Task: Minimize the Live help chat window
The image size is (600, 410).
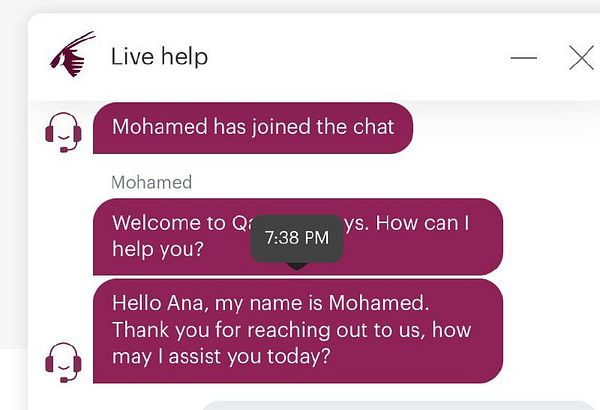Action: [x=524, y=58]
